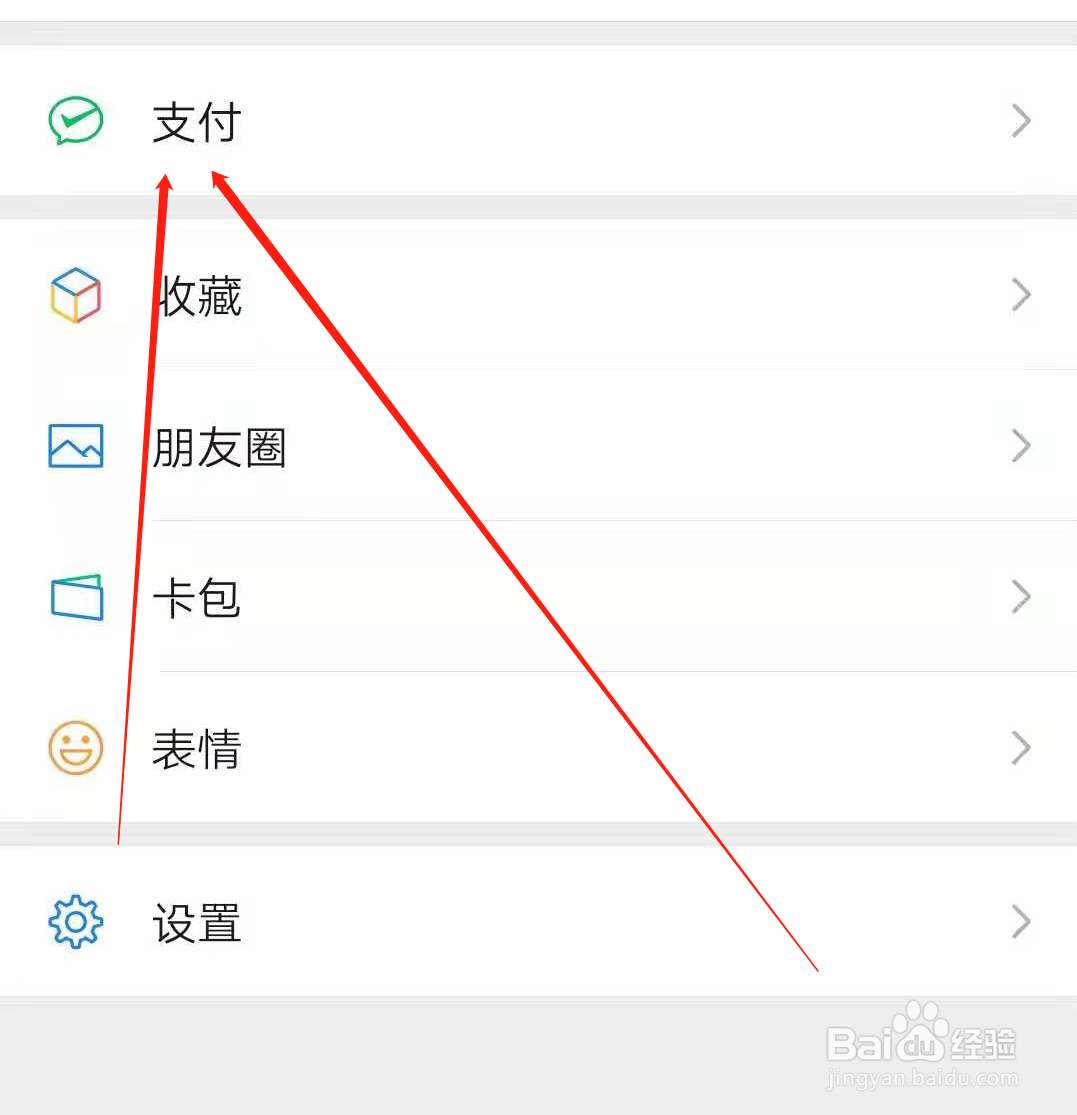Select the 设置 menu entry
This screenshot has width=1077, height=1115.
tap(196, 923)
